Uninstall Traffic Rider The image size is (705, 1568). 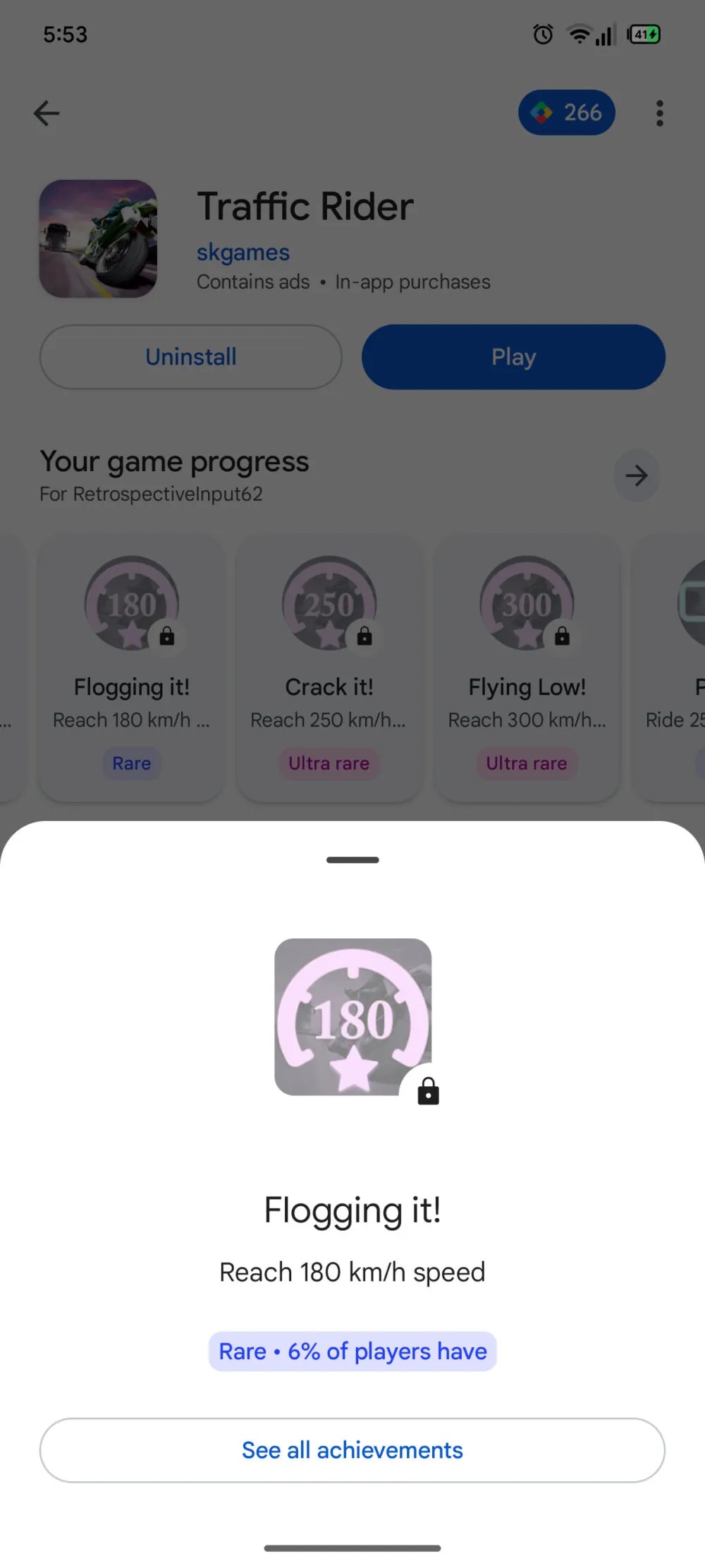tap(191, 357)
